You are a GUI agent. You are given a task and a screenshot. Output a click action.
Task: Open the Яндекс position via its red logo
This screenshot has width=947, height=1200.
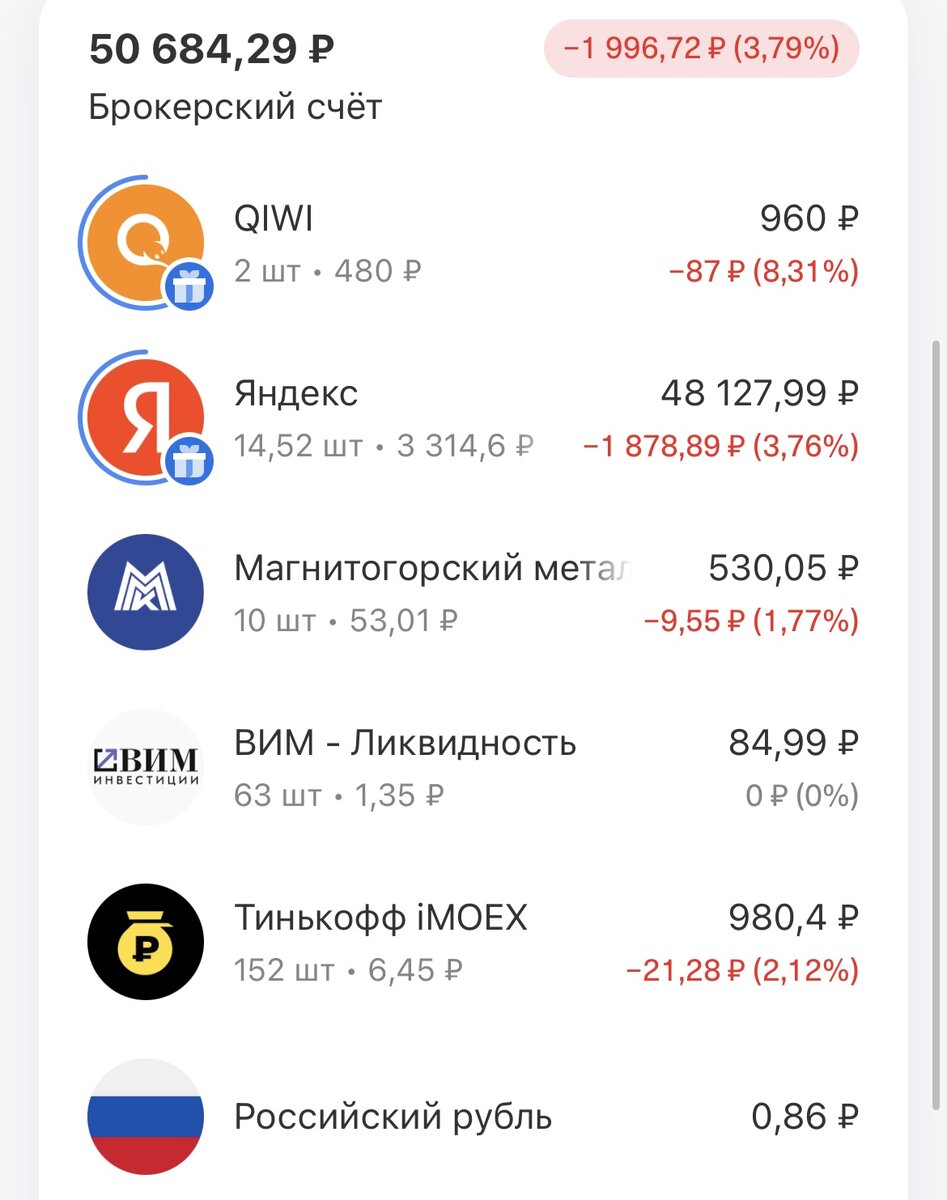tap(145, 415)
